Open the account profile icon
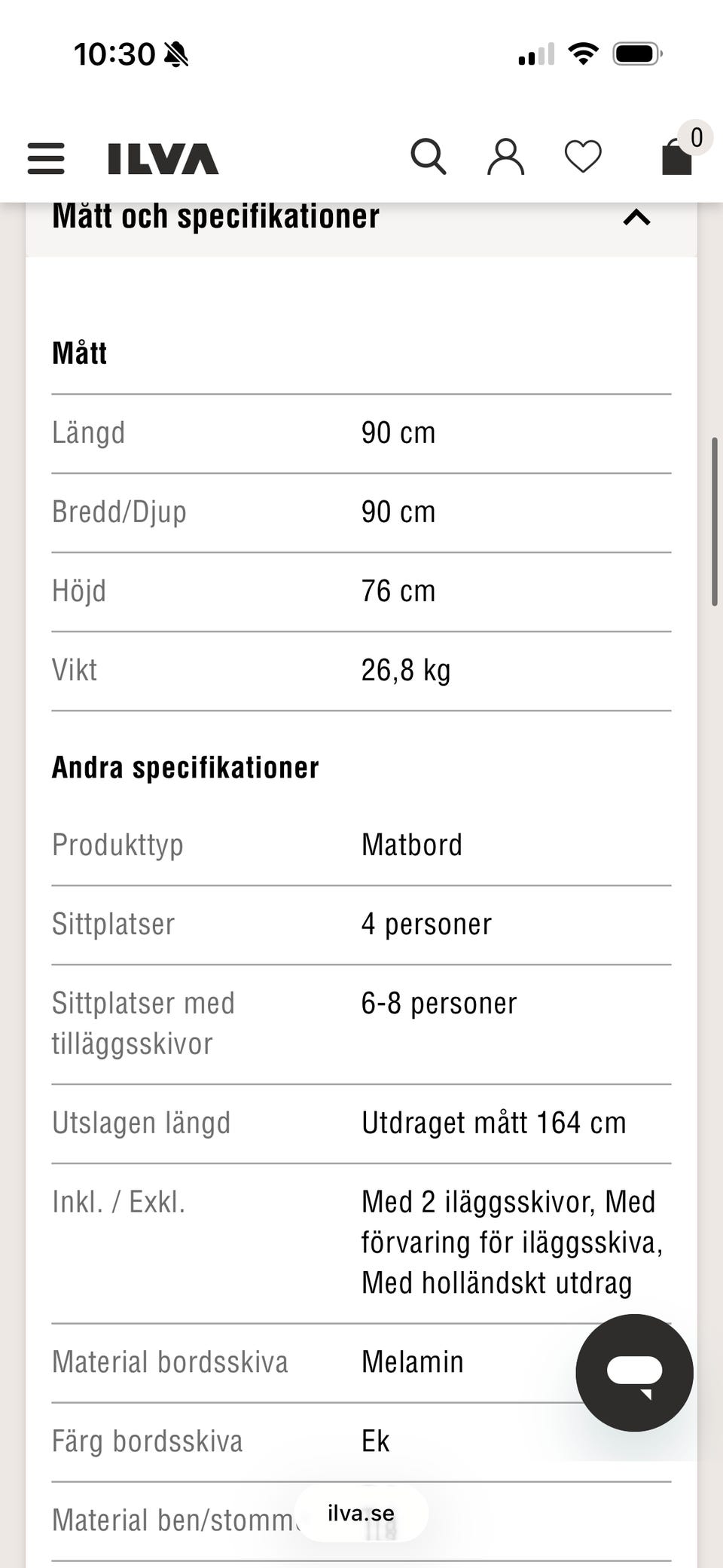This screenshot has width=723, height=1568. (506, 157)
